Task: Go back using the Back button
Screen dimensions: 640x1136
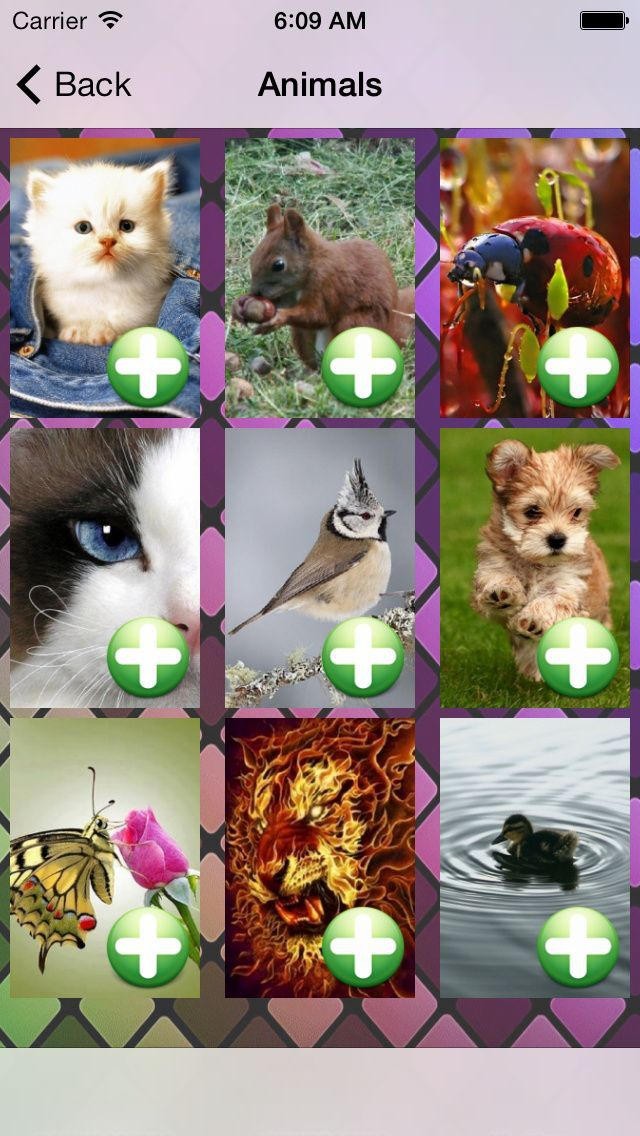Action: pos(73,85)
